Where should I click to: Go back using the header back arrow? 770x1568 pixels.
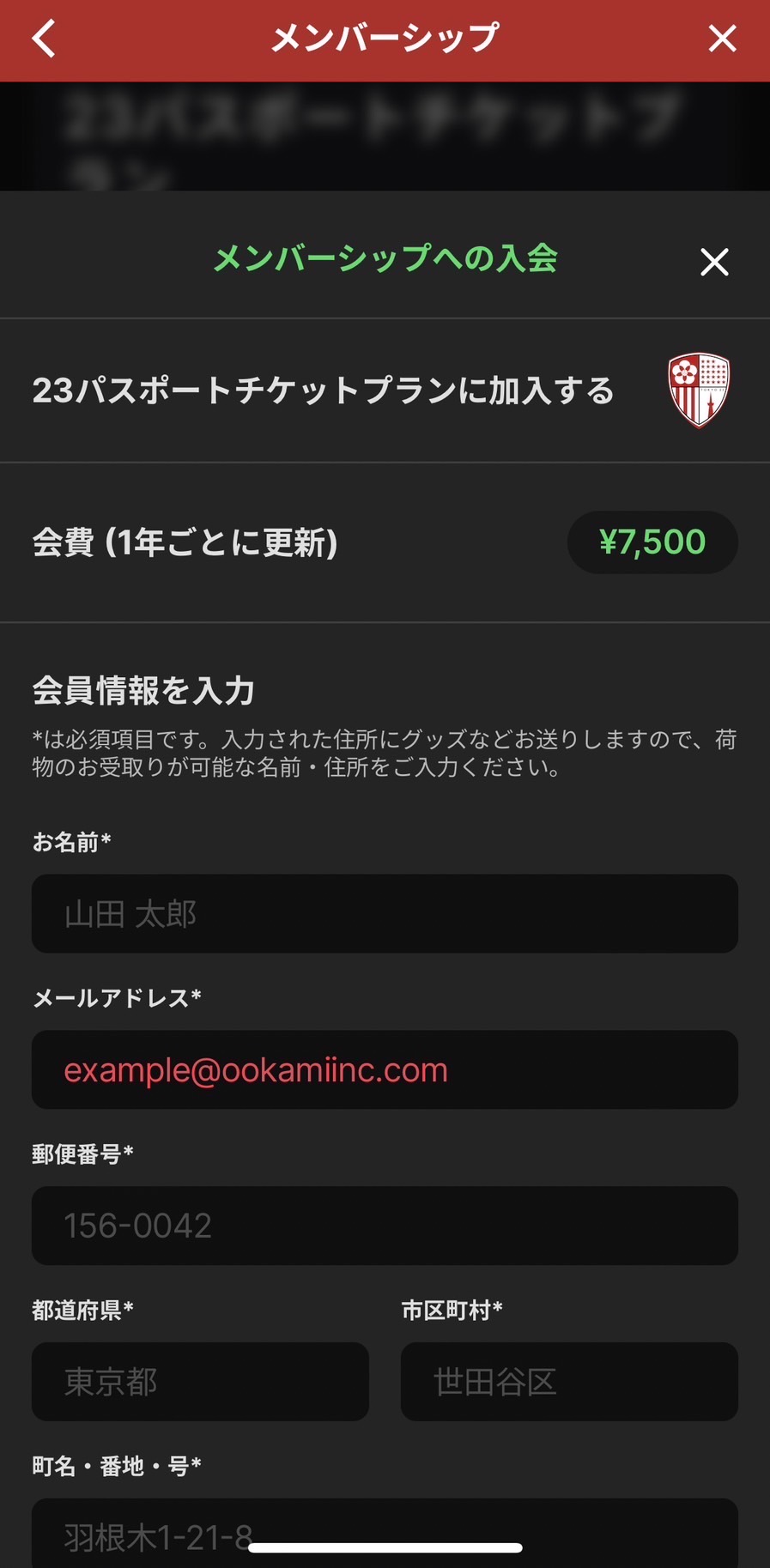click(x=44, y=39)
